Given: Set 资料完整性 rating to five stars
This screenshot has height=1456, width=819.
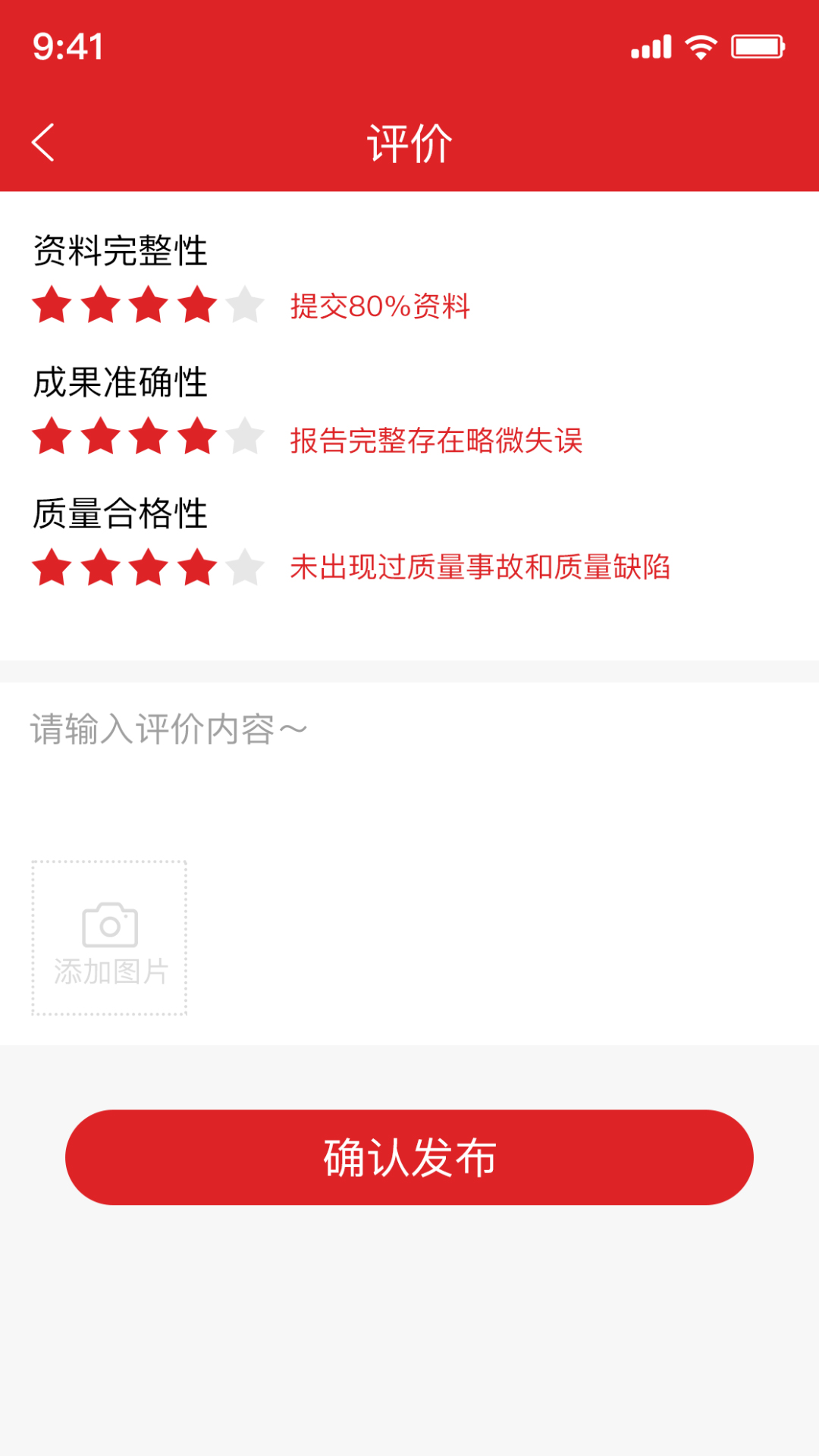Looking at the screenshot, I should click(245, 305).
